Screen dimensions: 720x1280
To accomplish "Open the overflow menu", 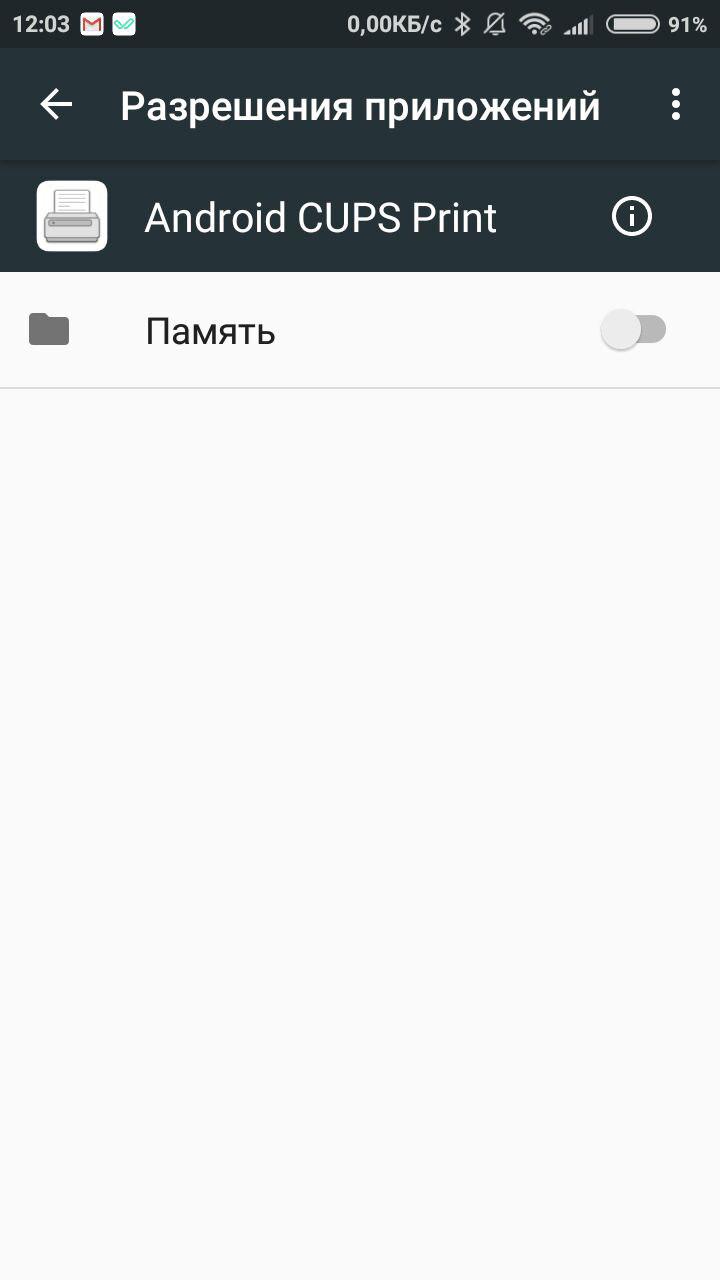I will click(676, 104).
